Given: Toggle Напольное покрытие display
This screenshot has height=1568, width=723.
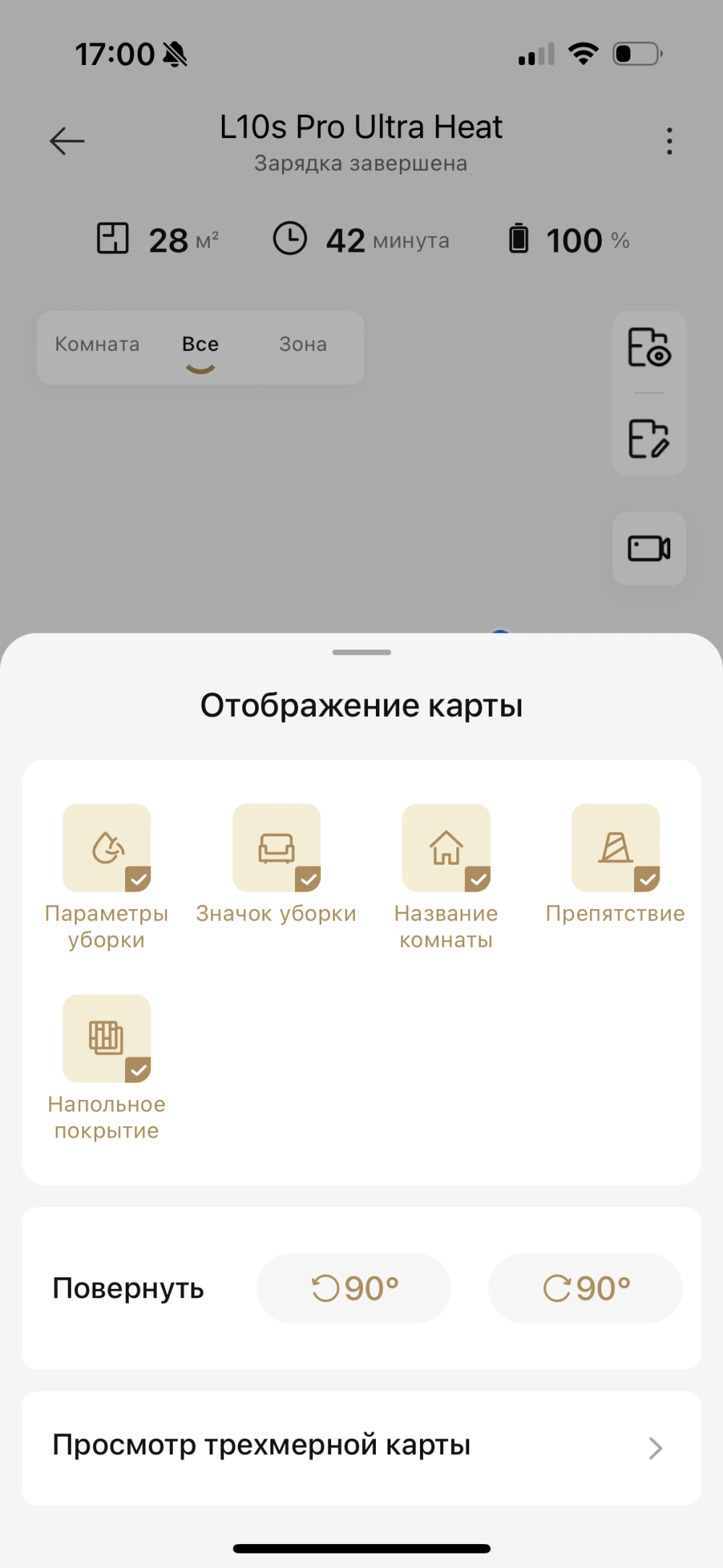Looking at the screenshot, I should tap(107, 1039).
